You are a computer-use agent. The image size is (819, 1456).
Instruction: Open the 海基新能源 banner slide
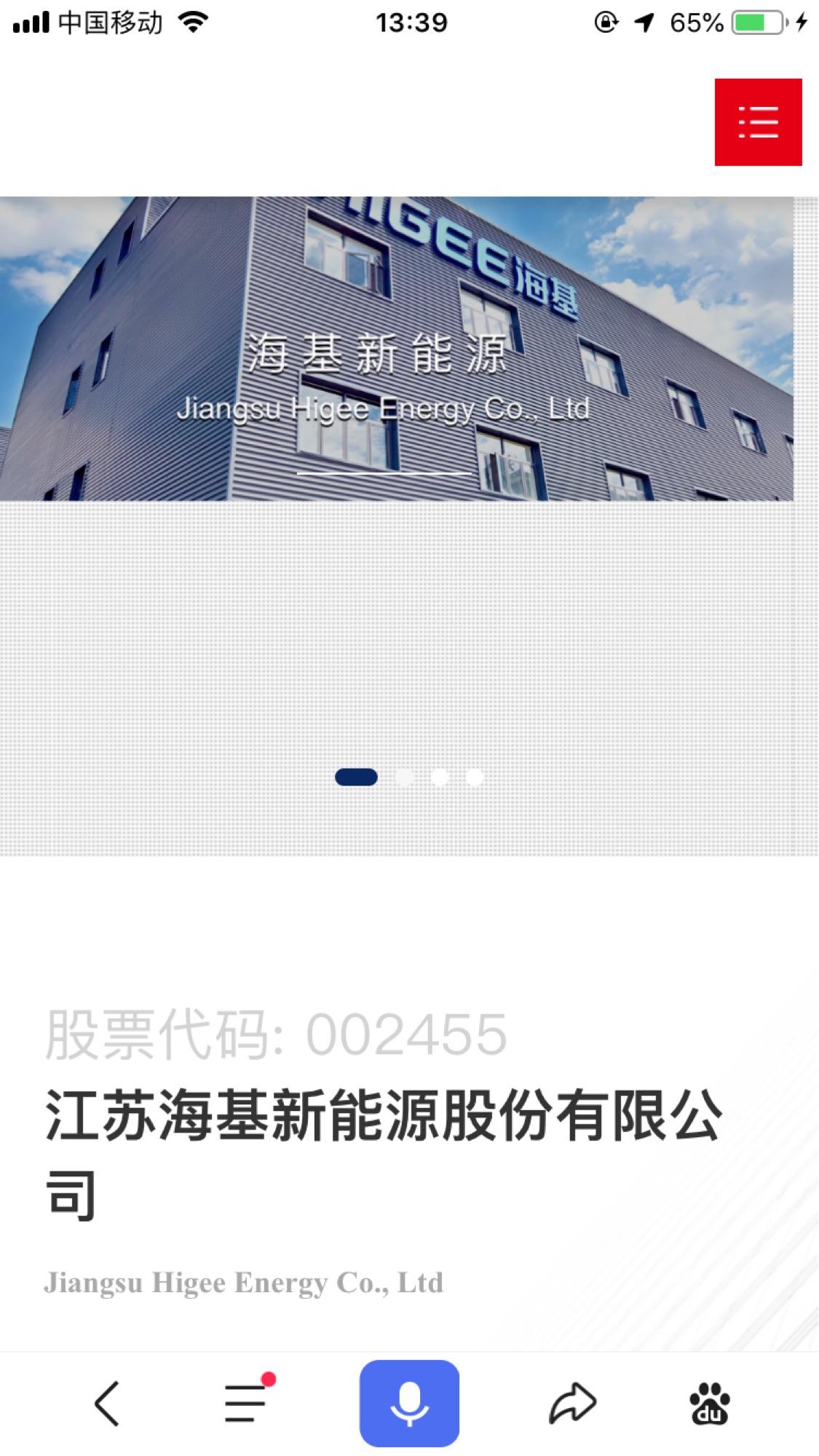[396, 349]
